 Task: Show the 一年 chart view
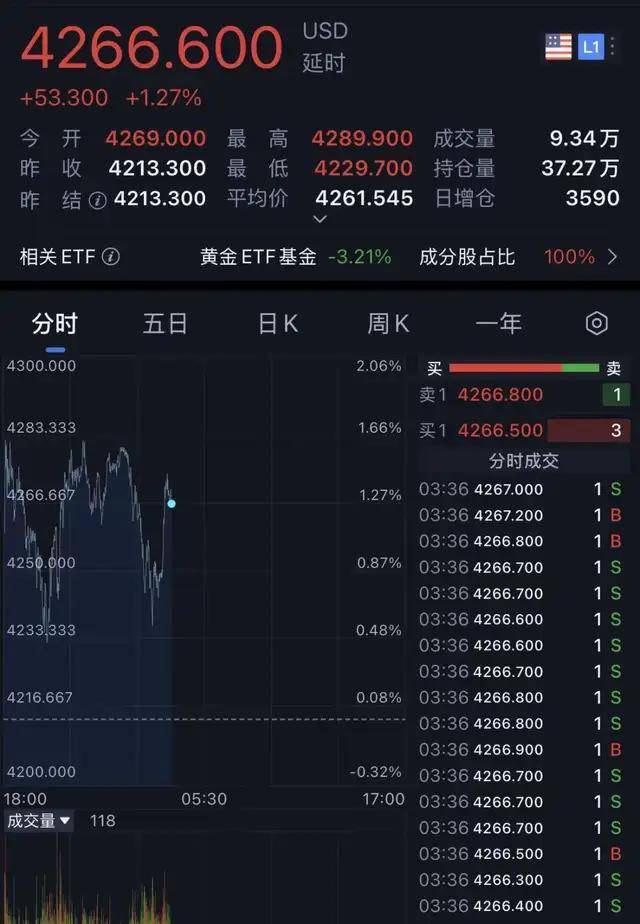(x=498, y=324)
